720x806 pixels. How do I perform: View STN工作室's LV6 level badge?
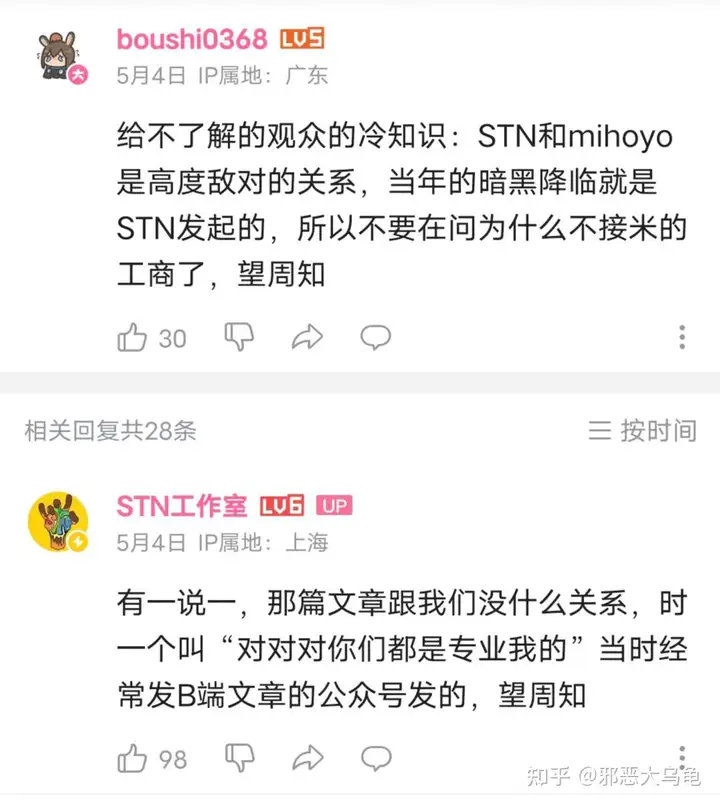[283, 506]
